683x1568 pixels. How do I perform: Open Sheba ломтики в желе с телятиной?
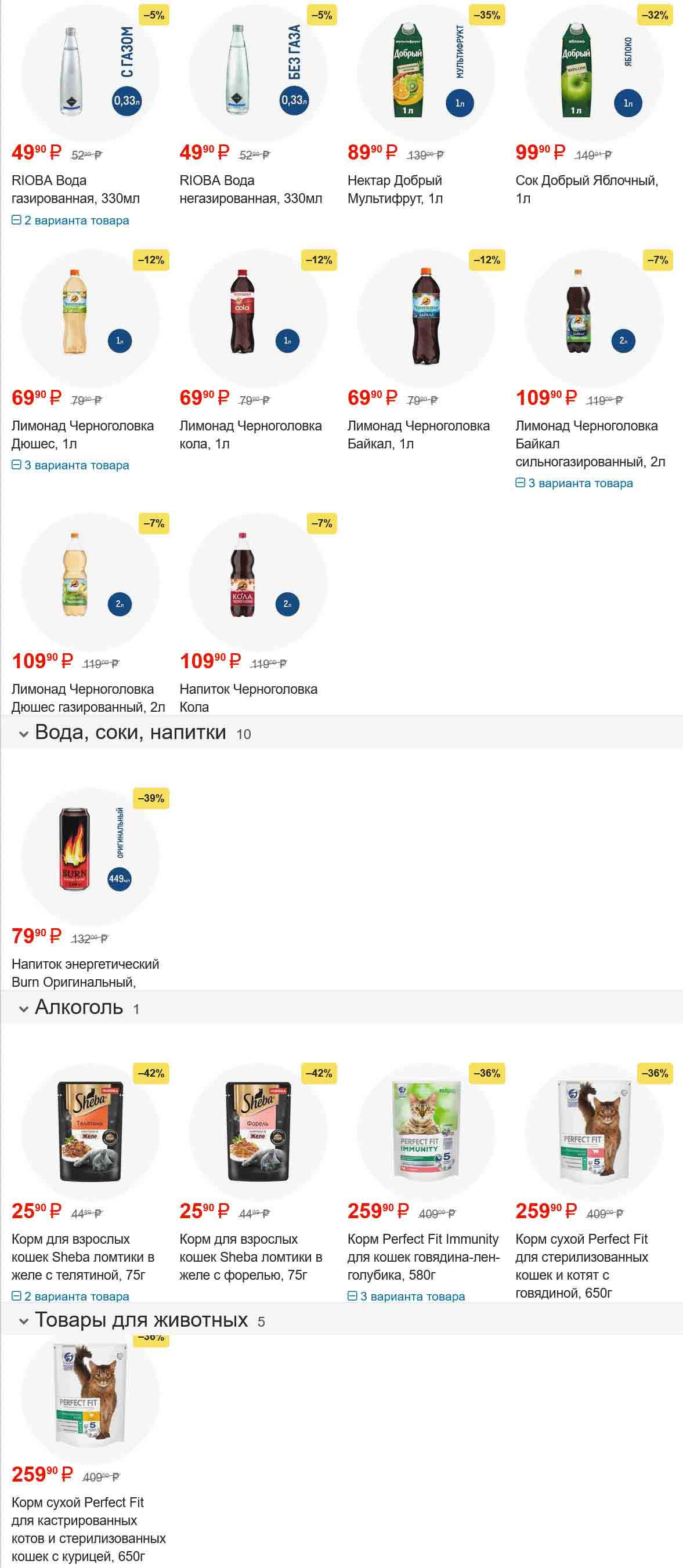pyautogui.click(x=83, y=1256)
